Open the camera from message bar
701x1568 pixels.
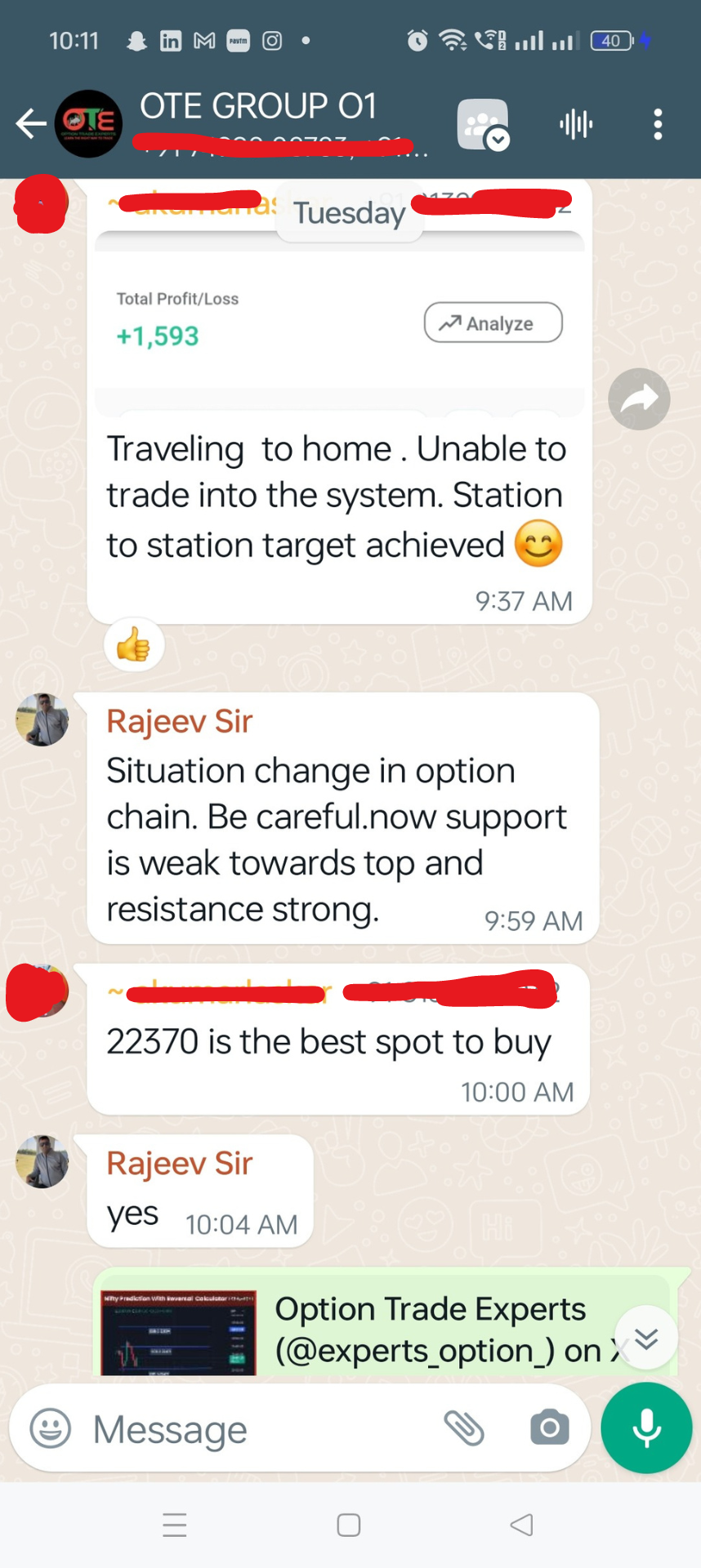click(x=550, y=1428)
